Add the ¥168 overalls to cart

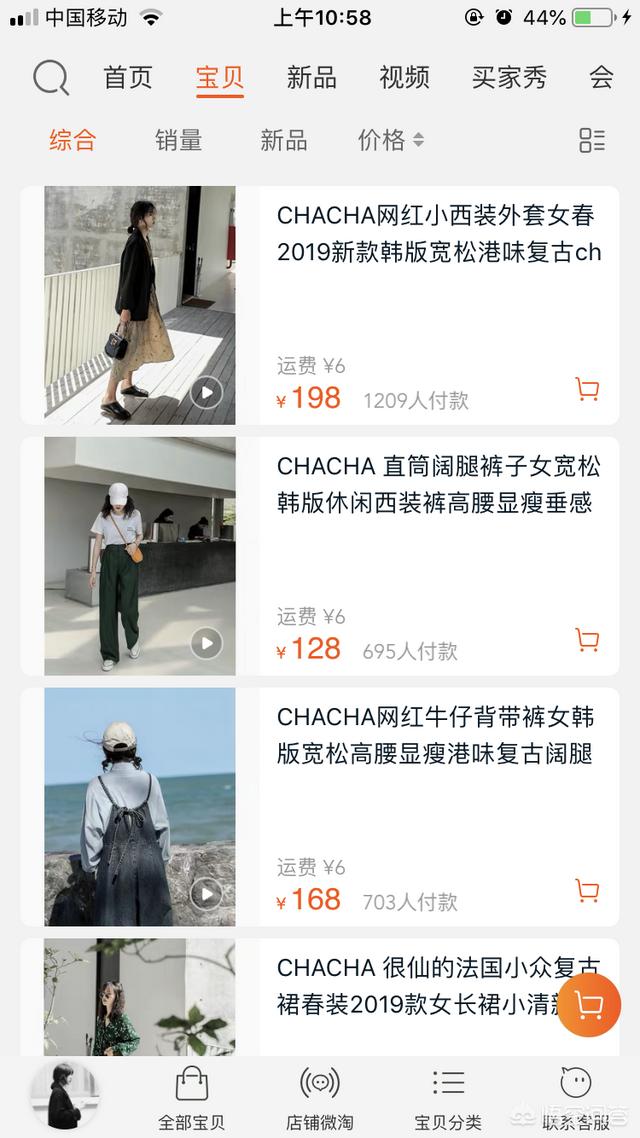(588, 890)
